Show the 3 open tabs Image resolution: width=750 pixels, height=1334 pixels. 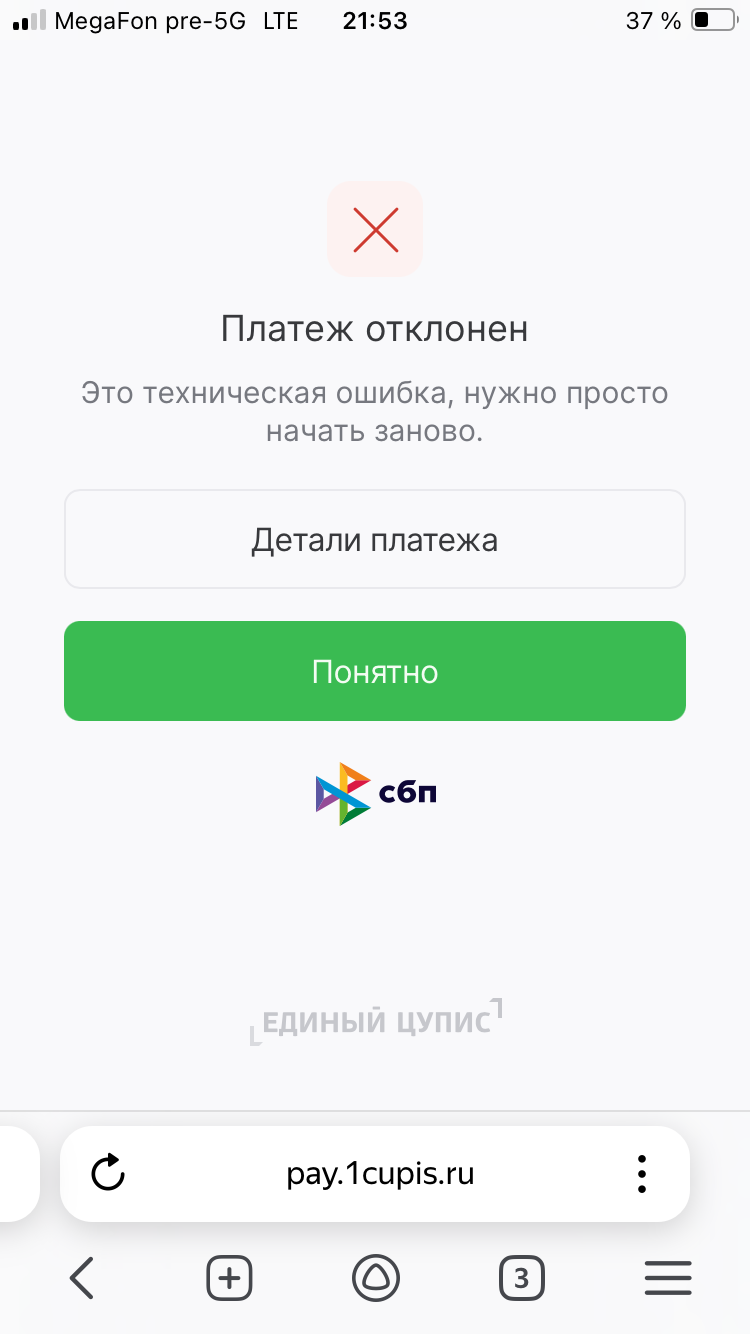click(x=521, y=1277)
